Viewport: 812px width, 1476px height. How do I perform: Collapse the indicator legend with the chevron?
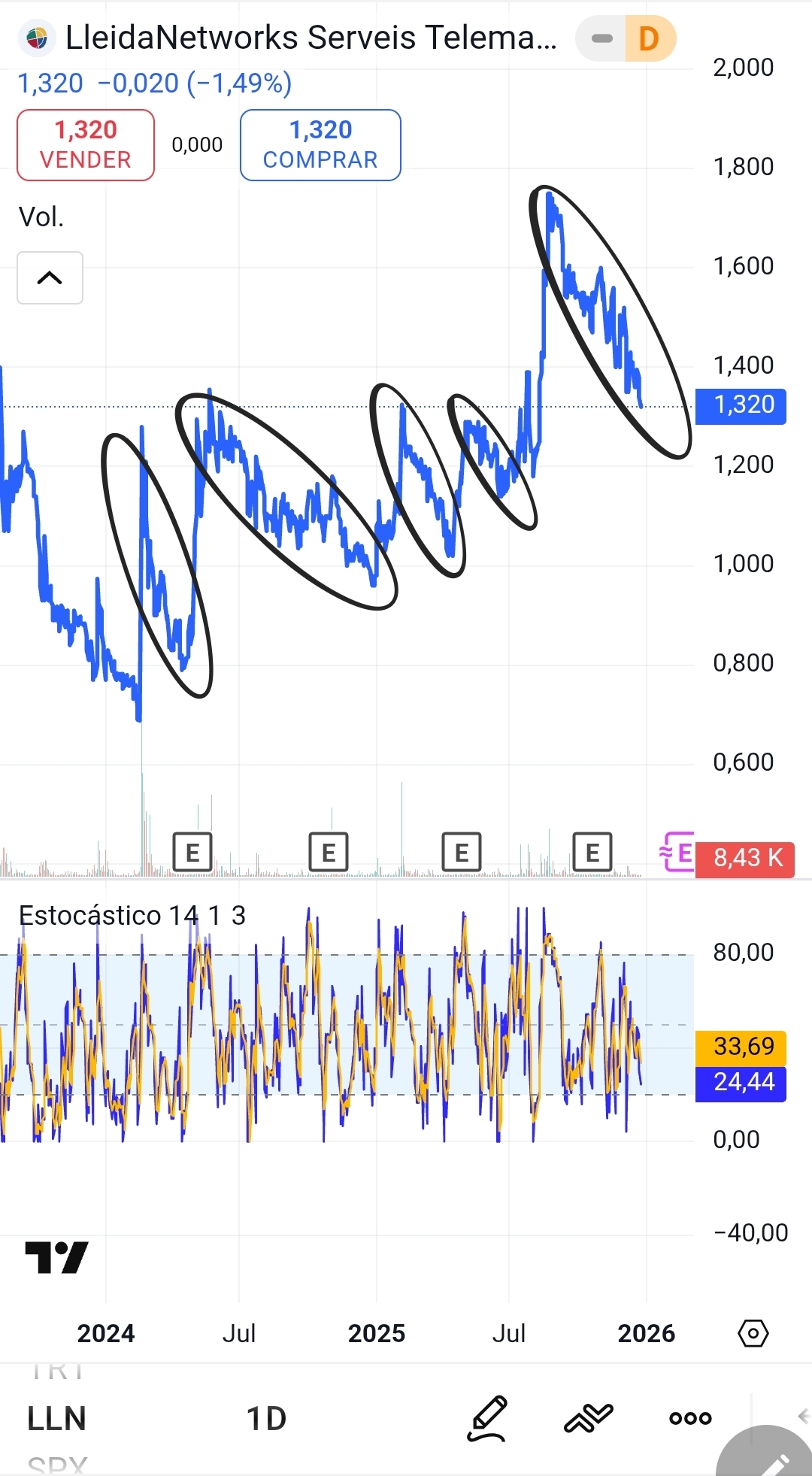(50, 277)
